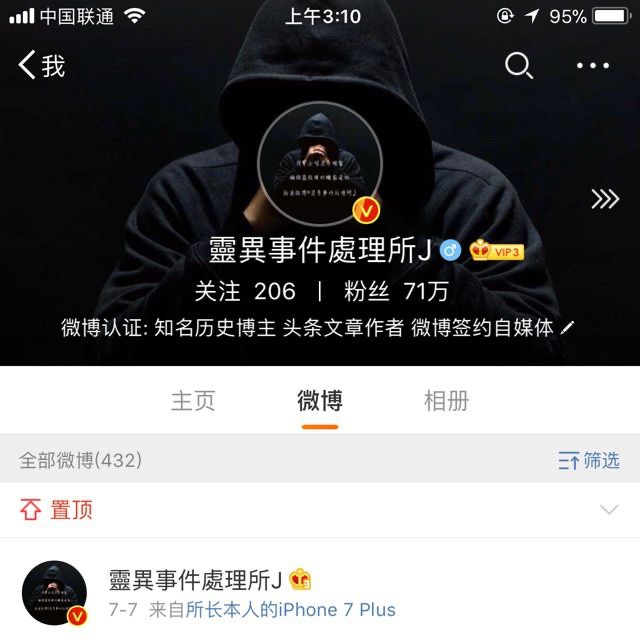Screen dimensions: 640x640
Task: Switch to the 主页 tab
Action: (193, 401)
